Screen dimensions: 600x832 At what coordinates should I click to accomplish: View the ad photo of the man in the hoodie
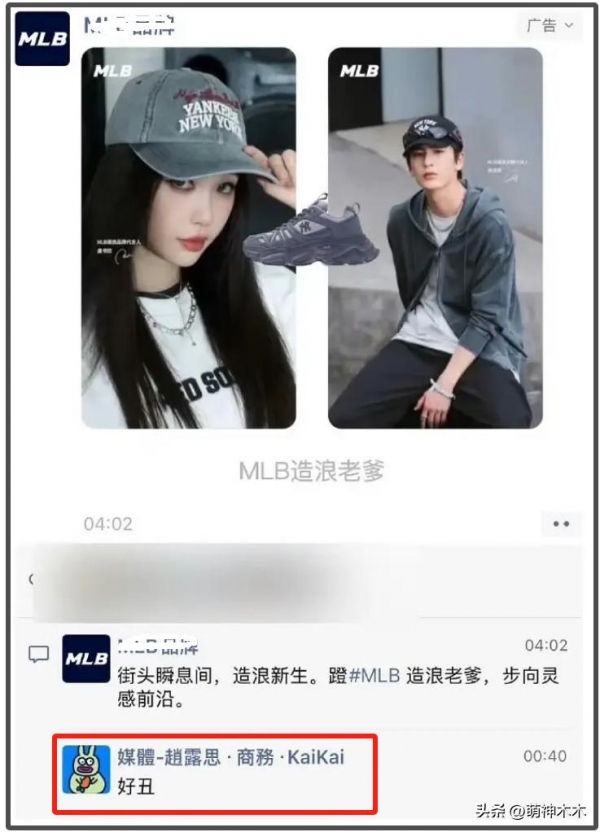(435, 238)
